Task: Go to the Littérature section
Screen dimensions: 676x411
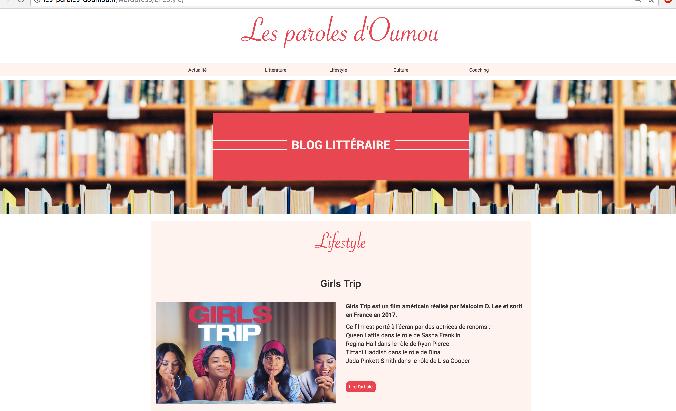Action: tap(275, 70)
